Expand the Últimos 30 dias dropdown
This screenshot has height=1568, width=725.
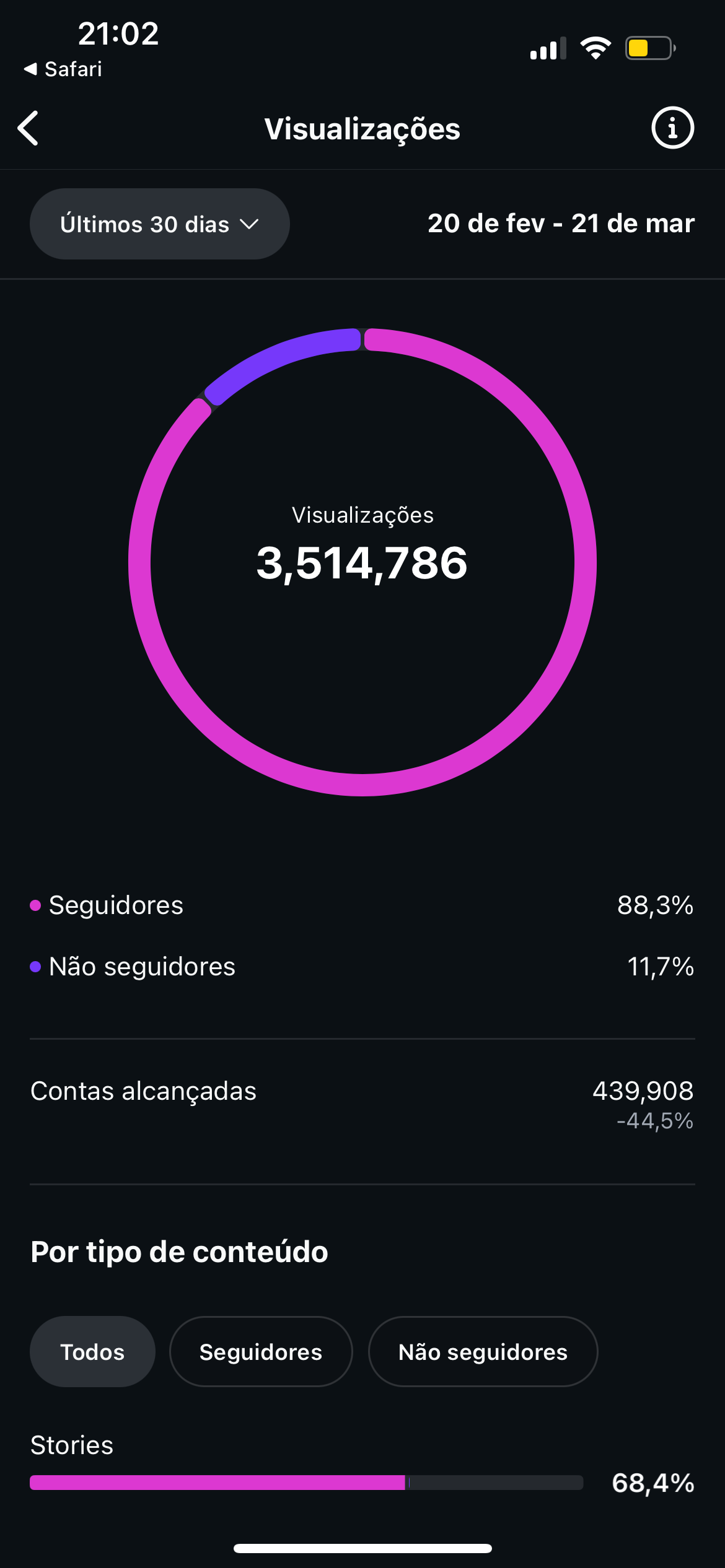pyautogui.click(x=159, y=224)
